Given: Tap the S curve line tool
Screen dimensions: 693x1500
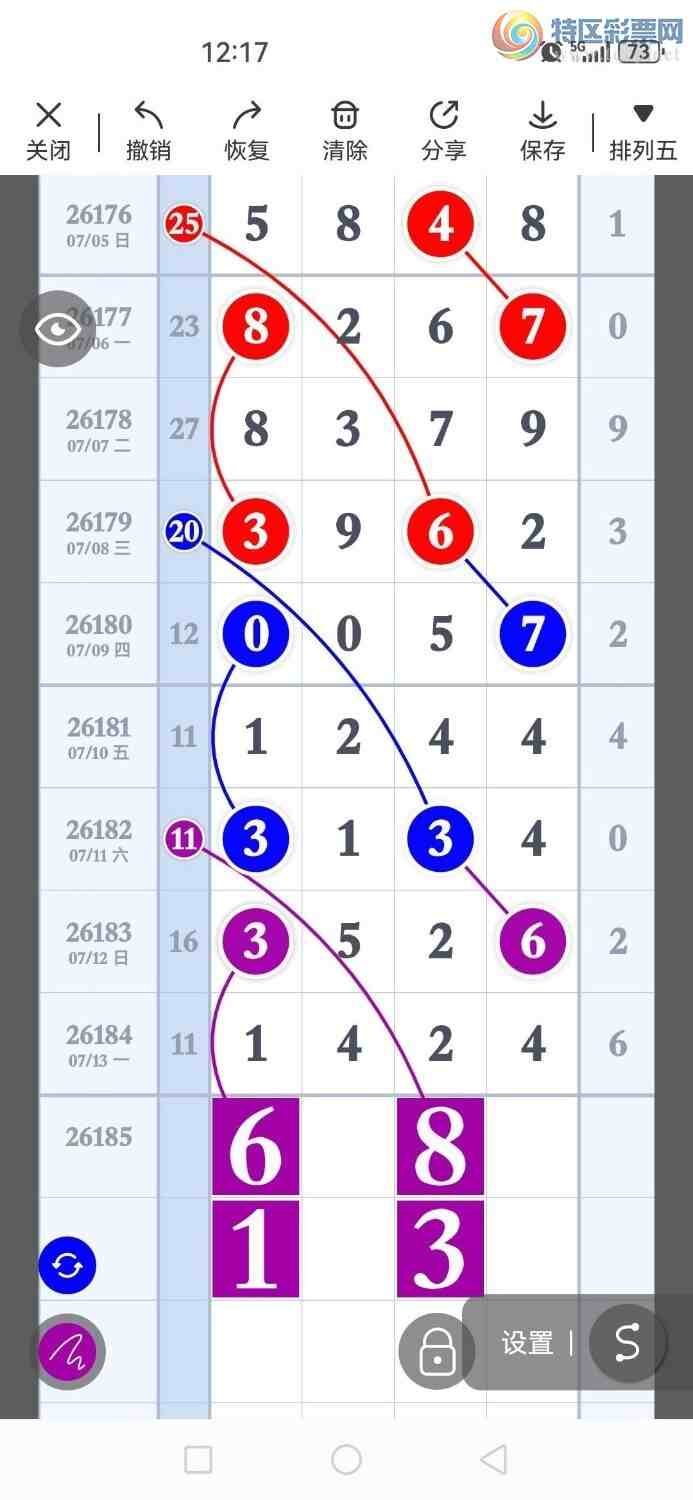Looking at the screenshot, I should (x=627, y=1343).
